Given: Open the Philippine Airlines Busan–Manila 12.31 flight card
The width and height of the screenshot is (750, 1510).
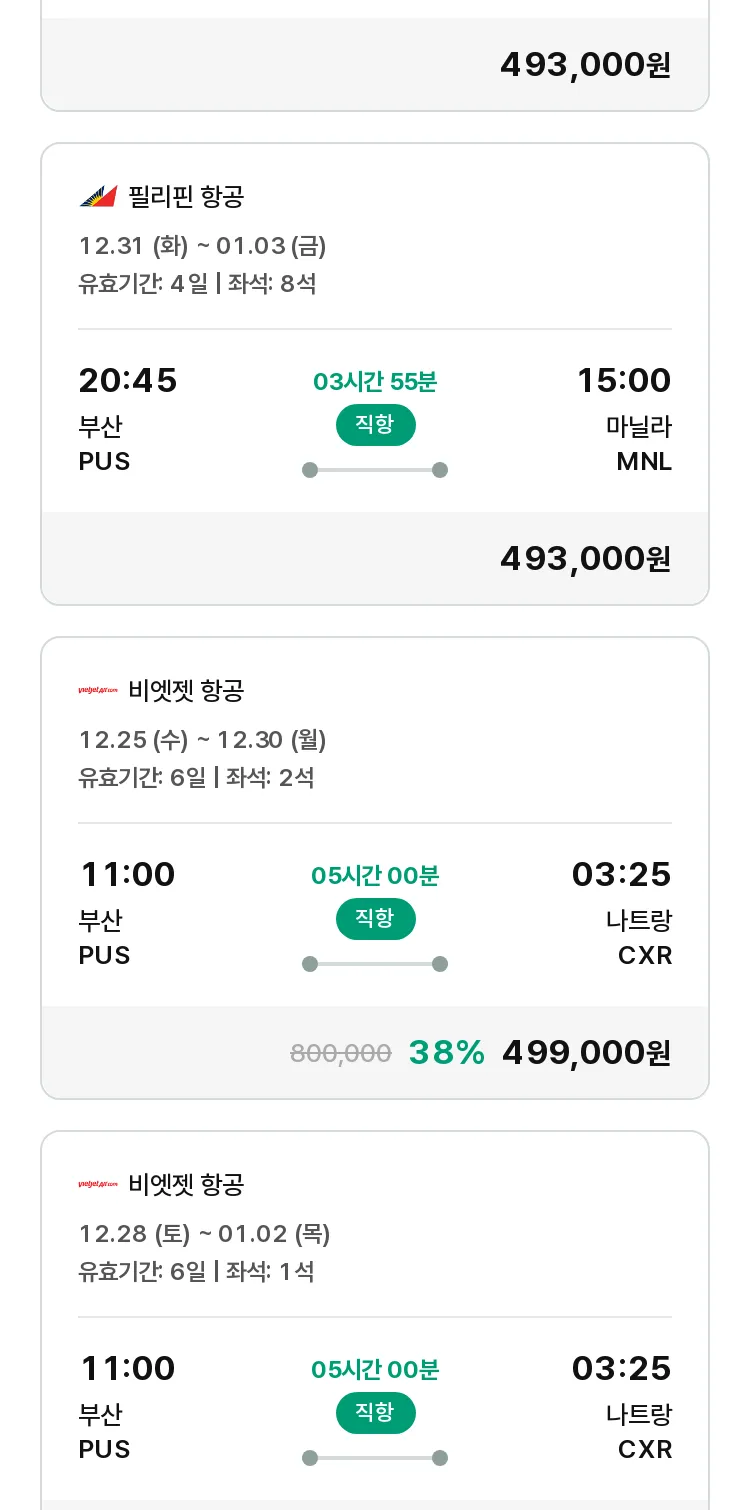Looking at the screenshot, I should click(x=375, y=374).
